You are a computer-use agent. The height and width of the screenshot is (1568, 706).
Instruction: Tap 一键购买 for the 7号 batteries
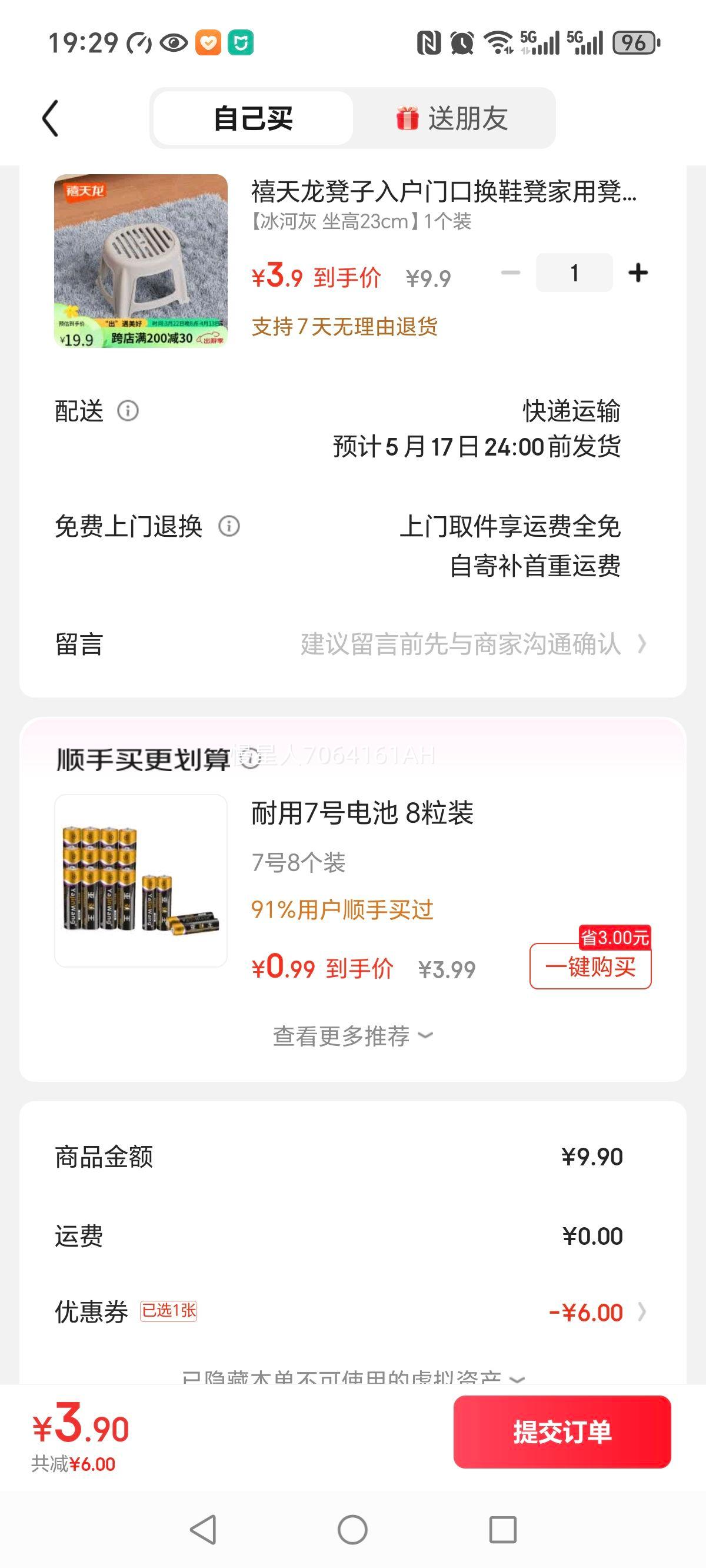click(x=590, y=966)
